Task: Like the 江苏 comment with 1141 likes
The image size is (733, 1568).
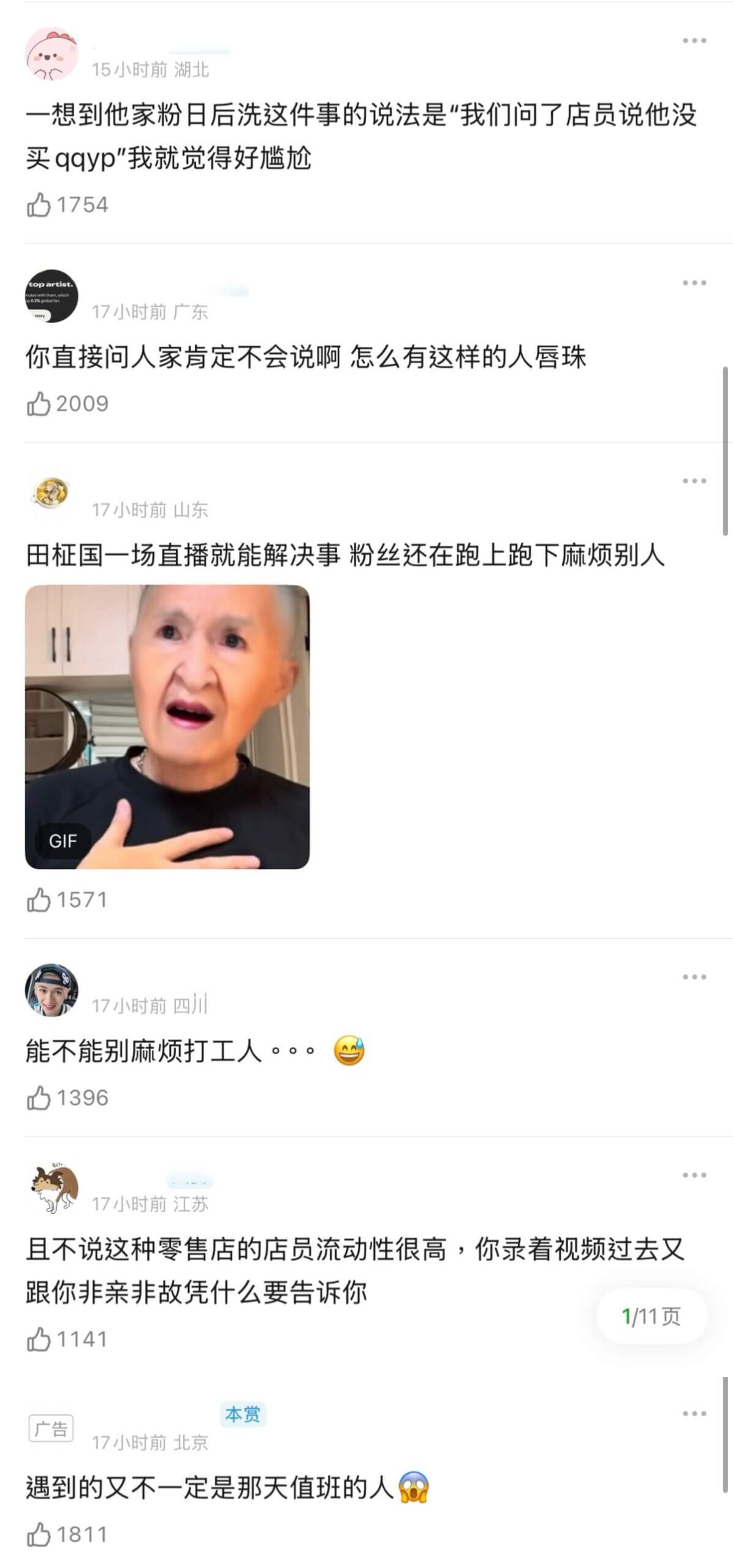Action: pos(39,1340)
